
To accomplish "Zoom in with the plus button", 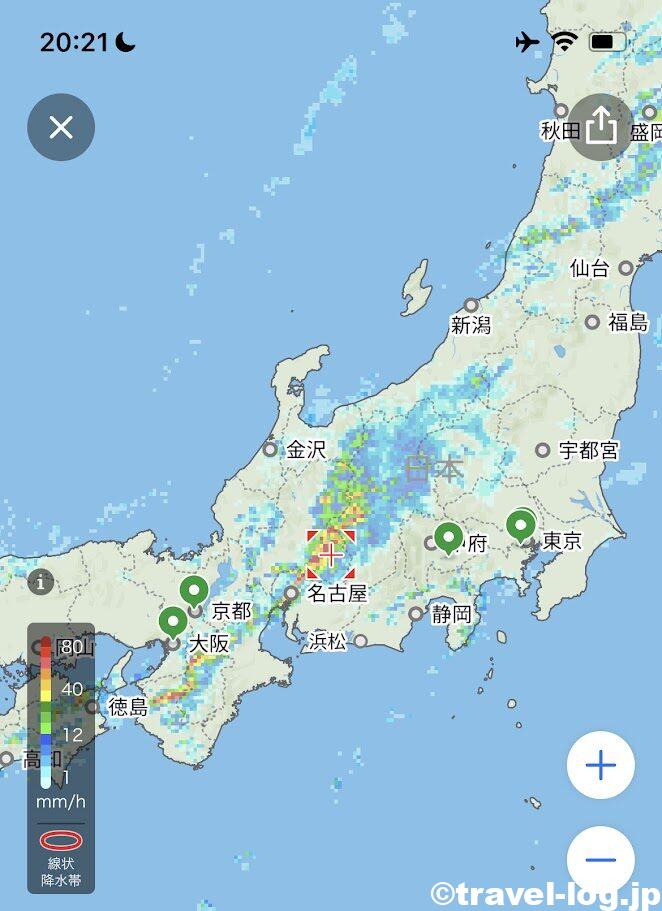I will pos(600,767).
